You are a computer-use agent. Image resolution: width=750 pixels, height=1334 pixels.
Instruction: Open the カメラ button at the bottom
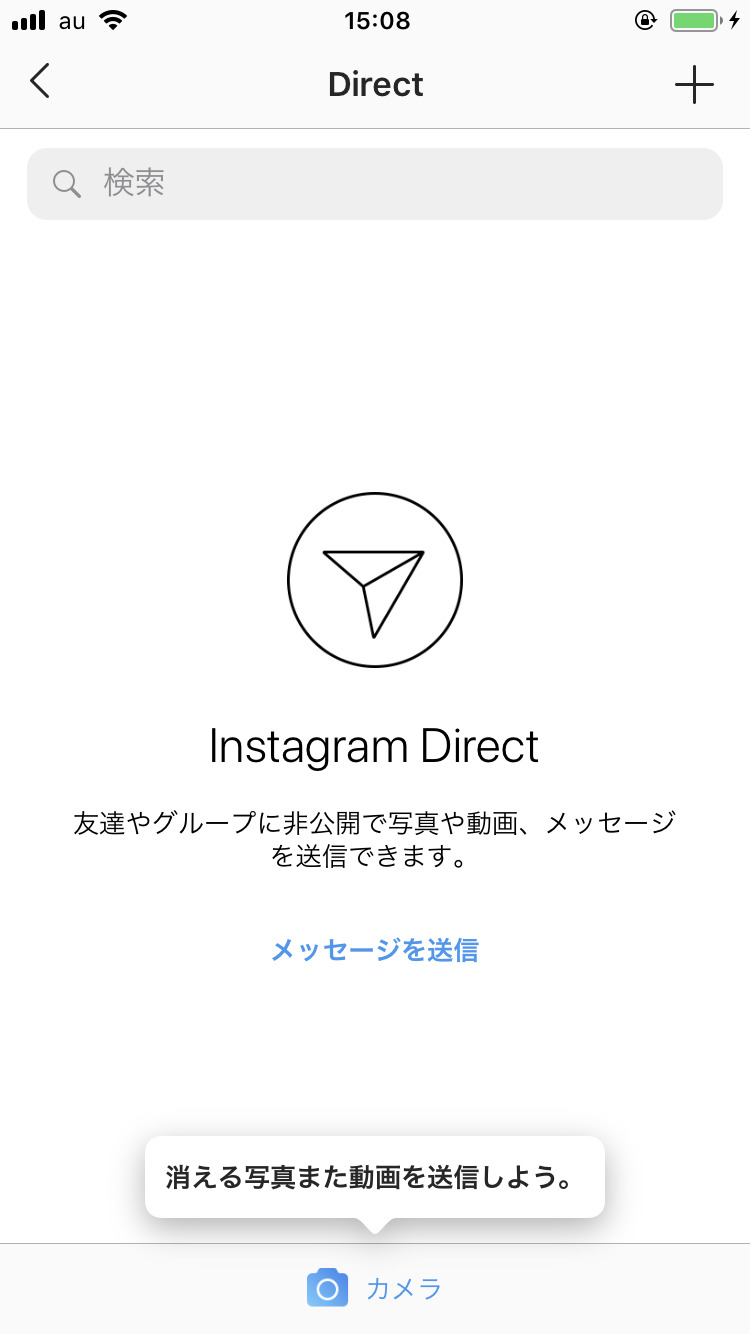pos(375,1288)
